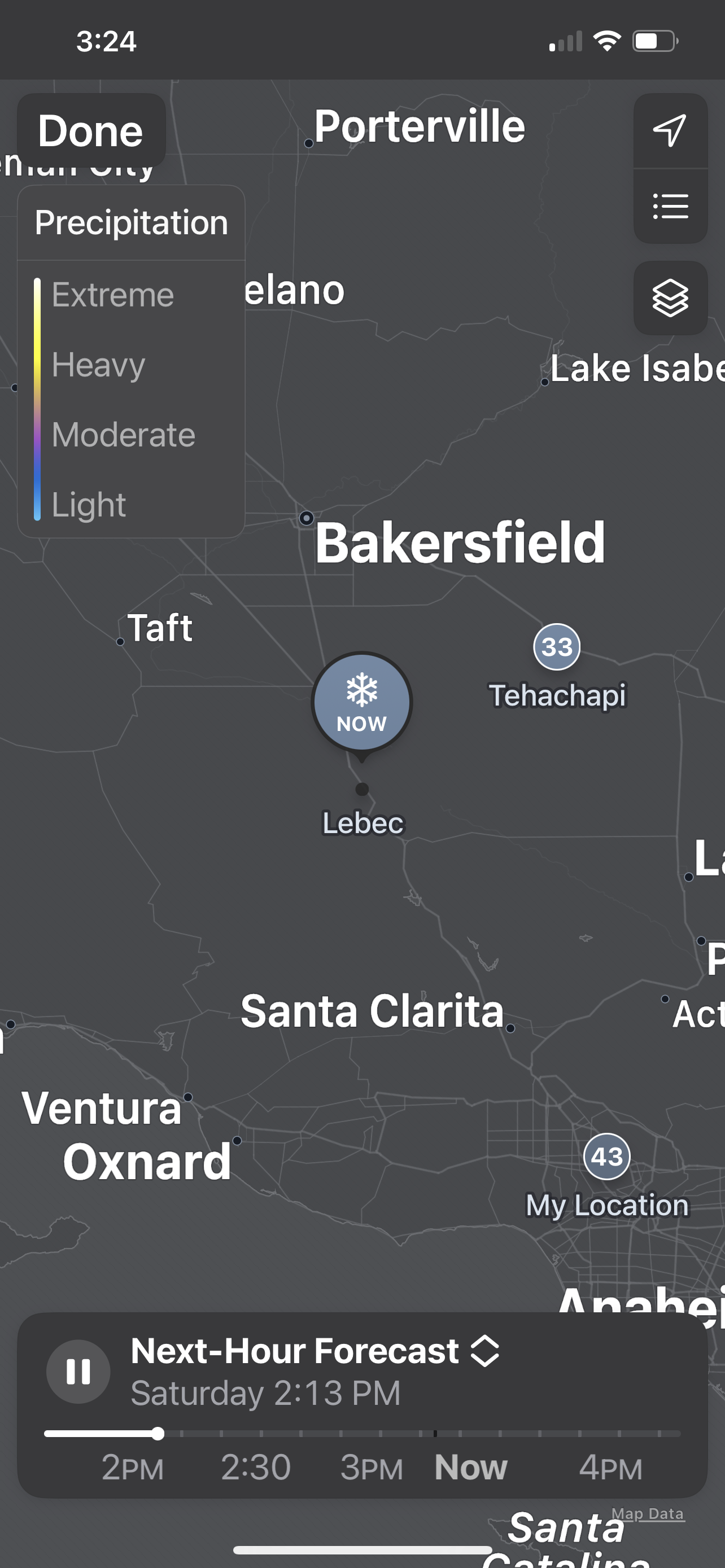Tap Done to close the map
This screenshot has width=725, height=1568.
pos(91,131)
